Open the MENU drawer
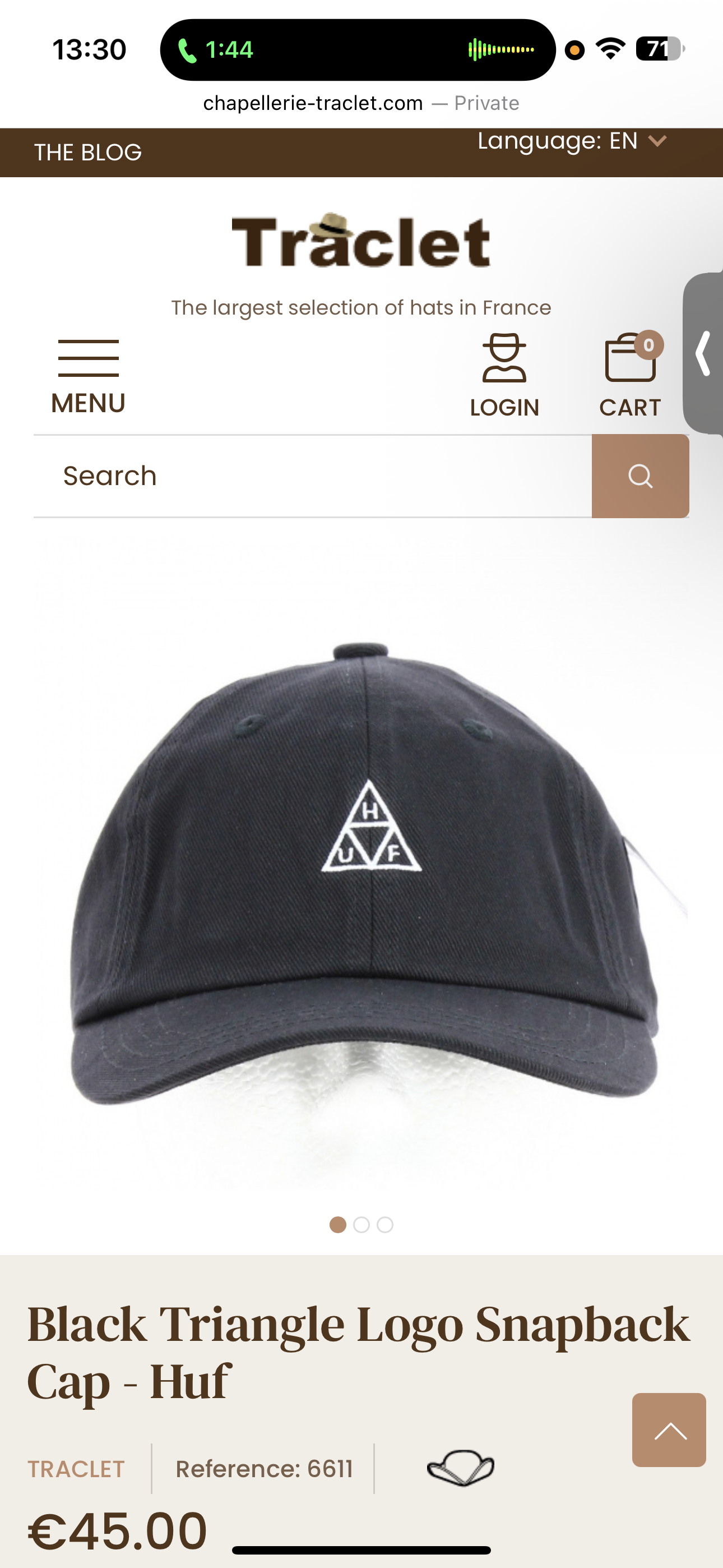Viewport: 723px width, 1568px height. coord(88,376)
